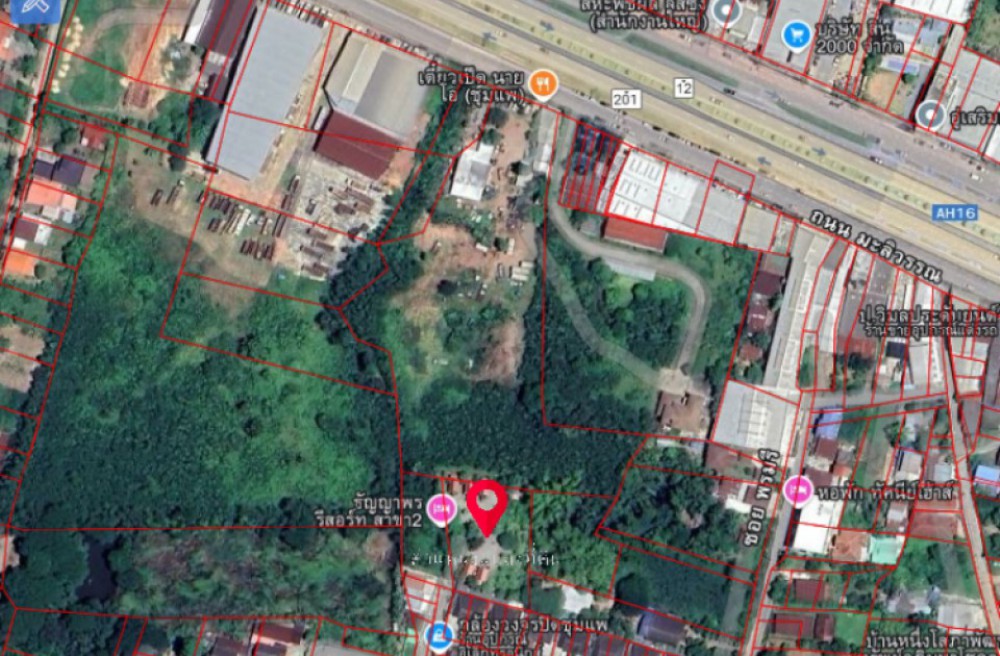Tap the orange restaurant marker by route 201
Screen dimensions: 1000x656
tap(544, 84)
